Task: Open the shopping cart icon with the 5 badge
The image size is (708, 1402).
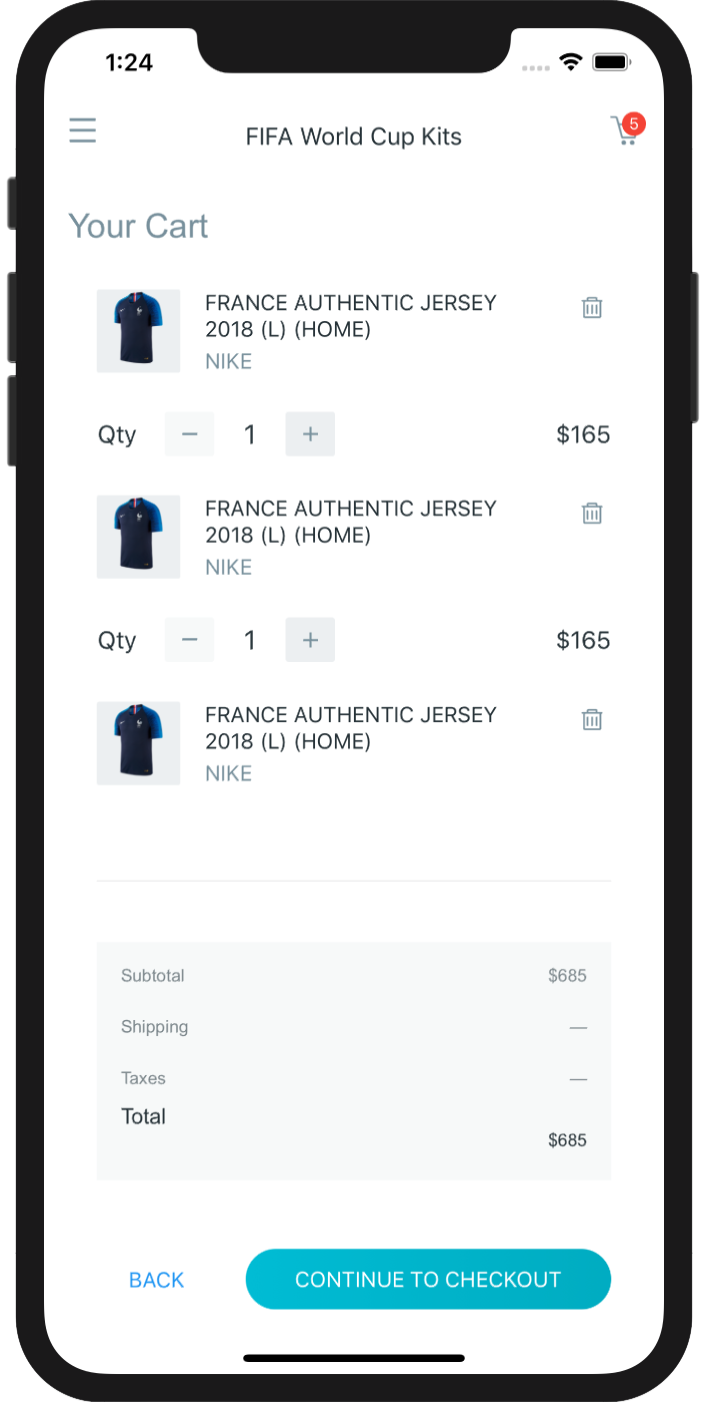Action: (625, 131)
